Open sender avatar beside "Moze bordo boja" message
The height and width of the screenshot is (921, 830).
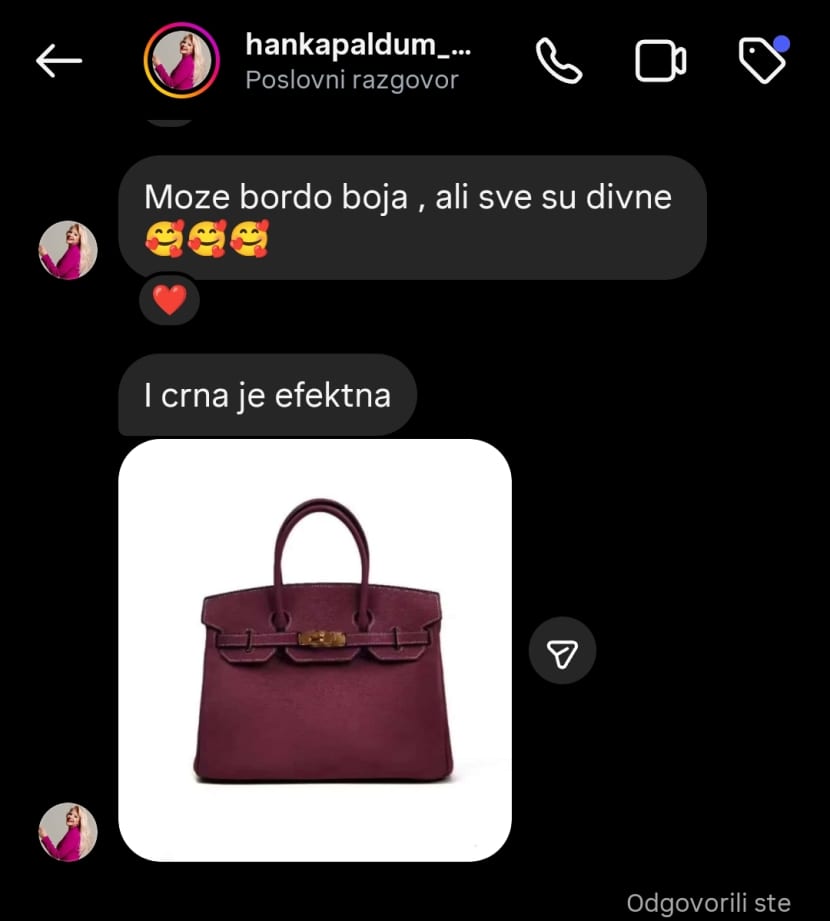[68, 250]
